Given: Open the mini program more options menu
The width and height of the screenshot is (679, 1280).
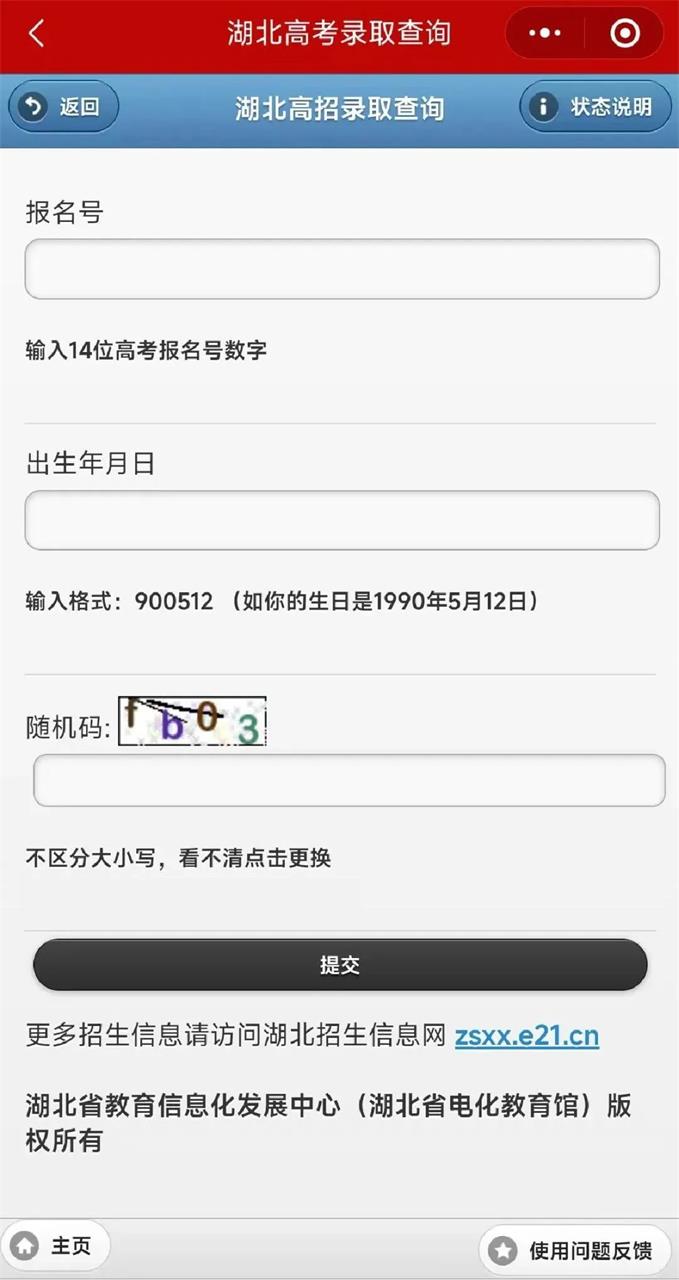Looking at the screenshot, I should (x=545, y=33).
